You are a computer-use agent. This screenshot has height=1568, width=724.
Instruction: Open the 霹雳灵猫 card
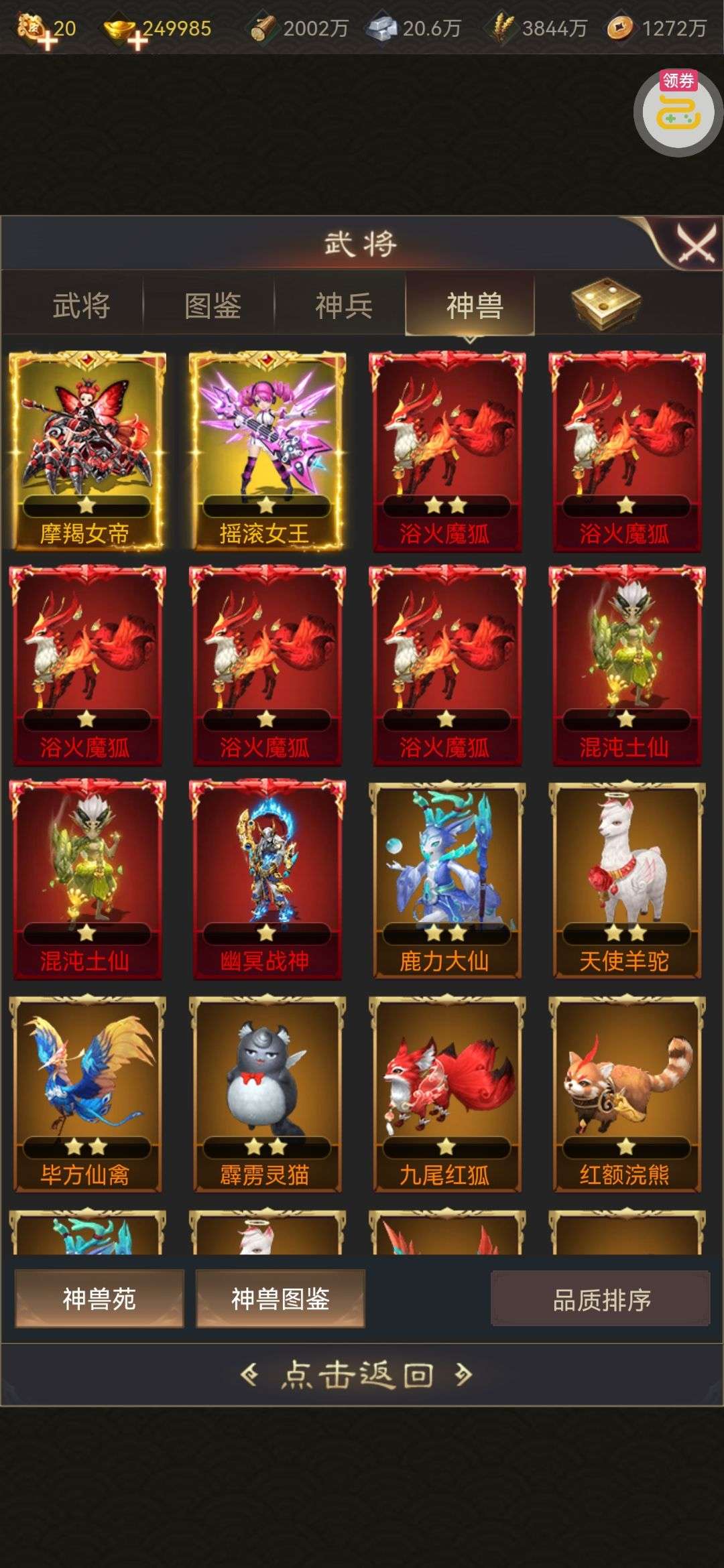point(267,1092)
